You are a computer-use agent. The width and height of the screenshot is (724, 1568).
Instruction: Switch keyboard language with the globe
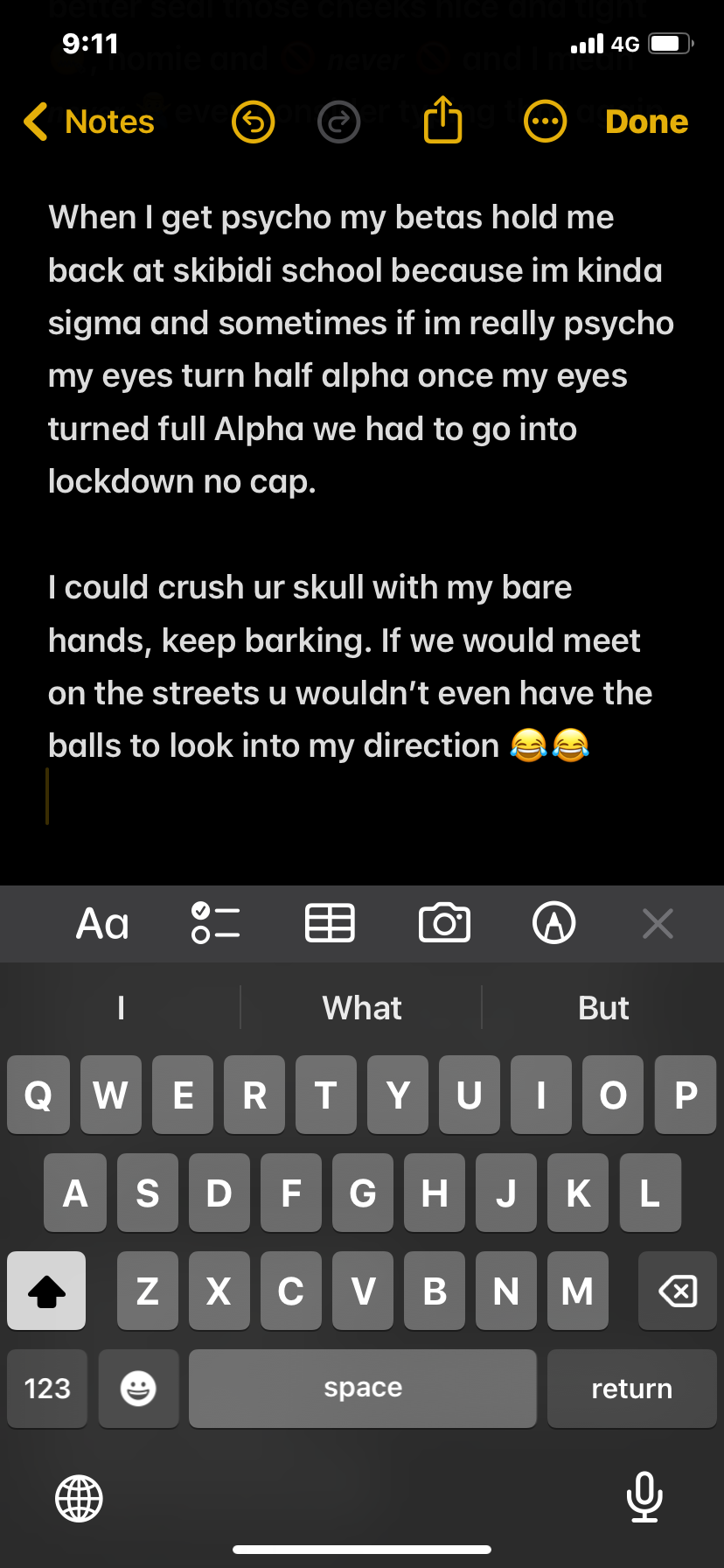tap(79, 1498)
